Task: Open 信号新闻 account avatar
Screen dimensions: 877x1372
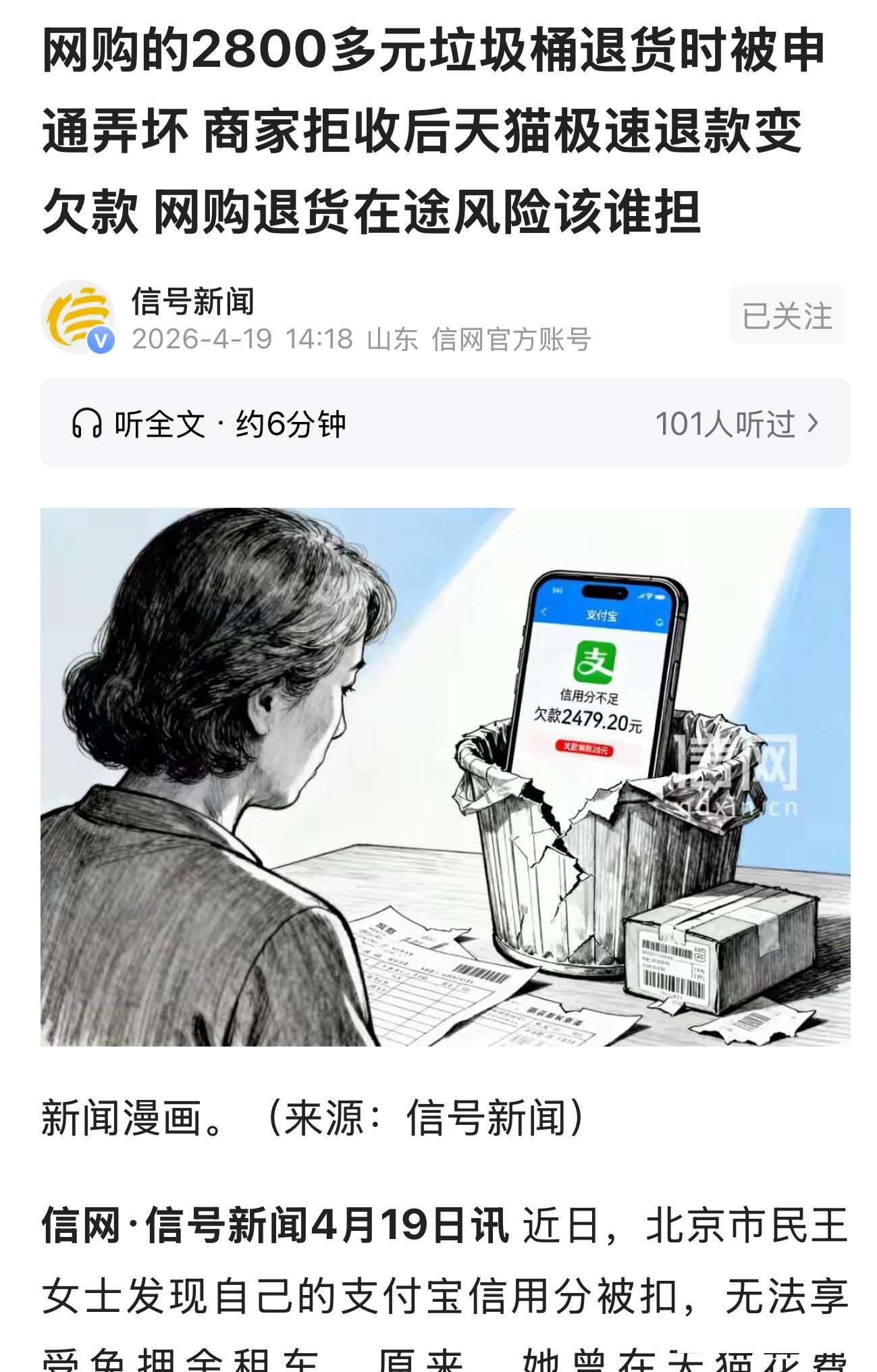Action: (x=78, y=316)
